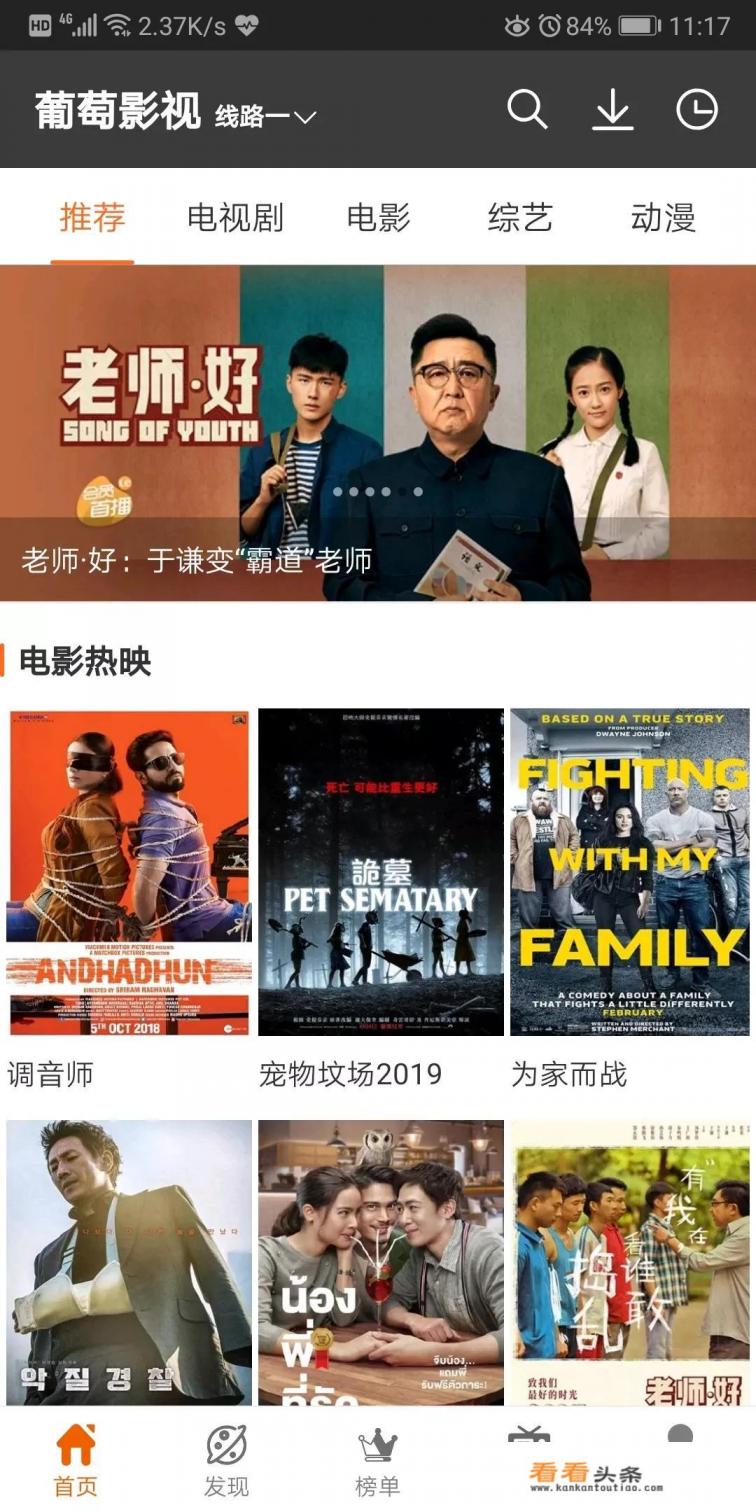Open the 榜单 rankings tab
The height and width of the screenshot is (1512, 756).
(377, 1461)
